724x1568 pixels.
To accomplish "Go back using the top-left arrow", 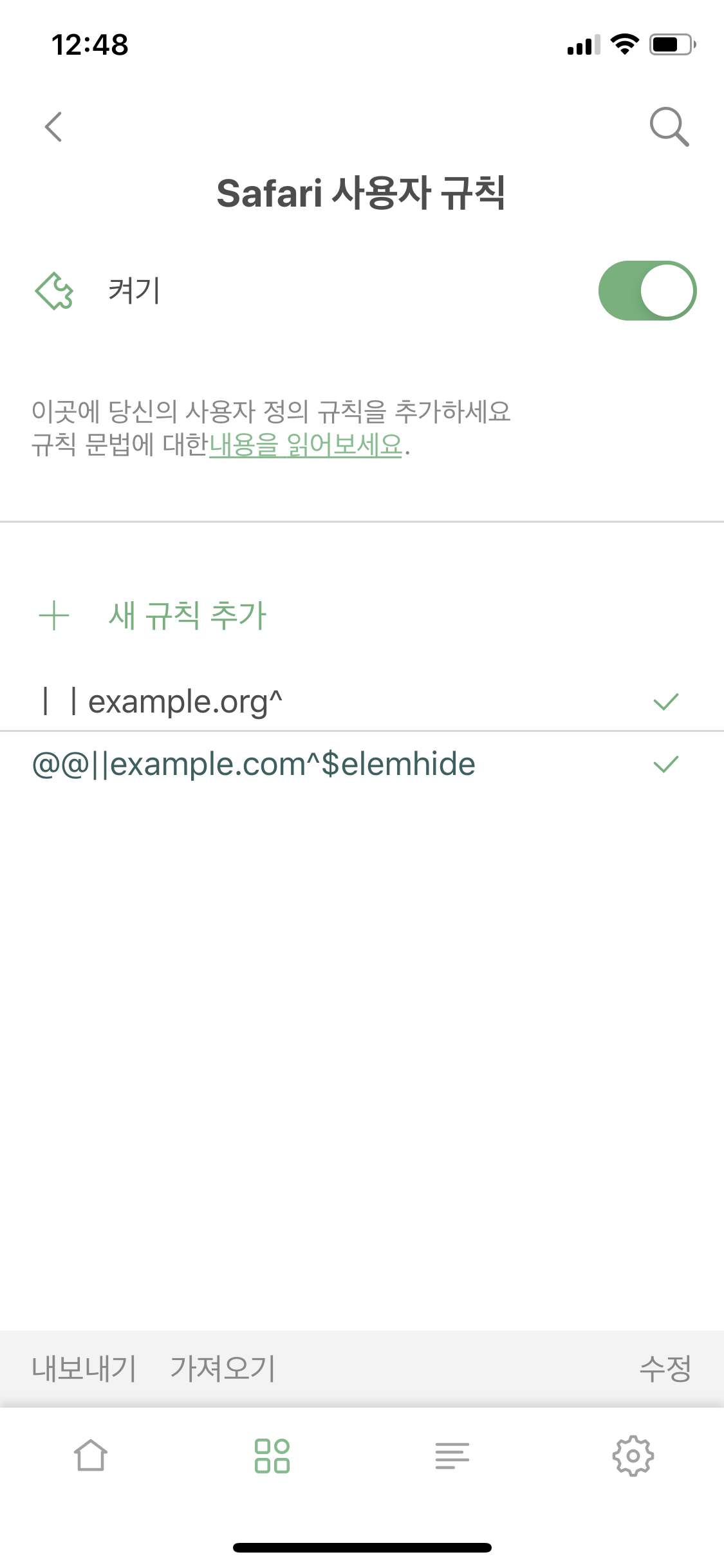I will point(53,126).
